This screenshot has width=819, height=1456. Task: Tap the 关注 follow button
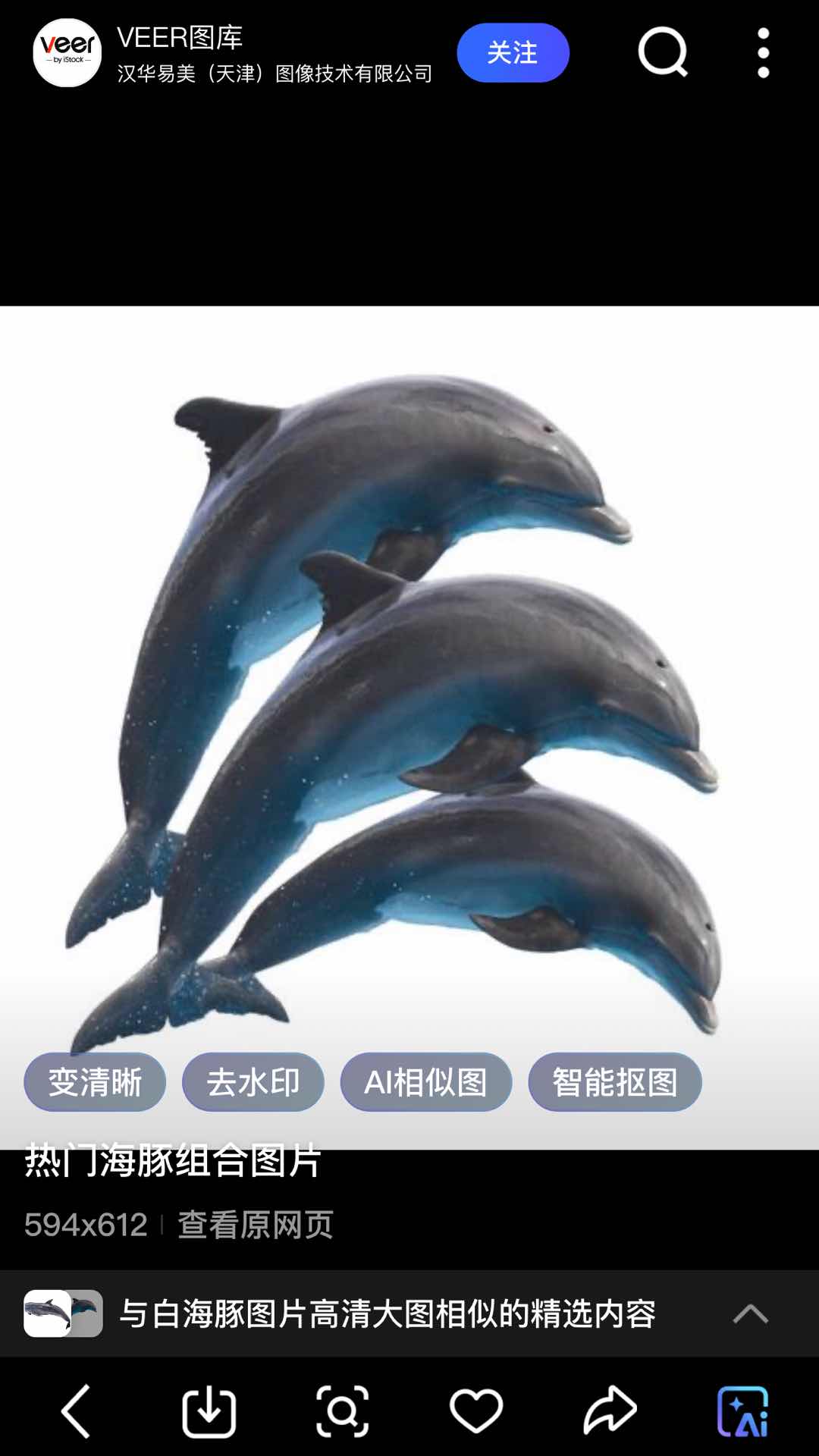click(x=513, y=53)
